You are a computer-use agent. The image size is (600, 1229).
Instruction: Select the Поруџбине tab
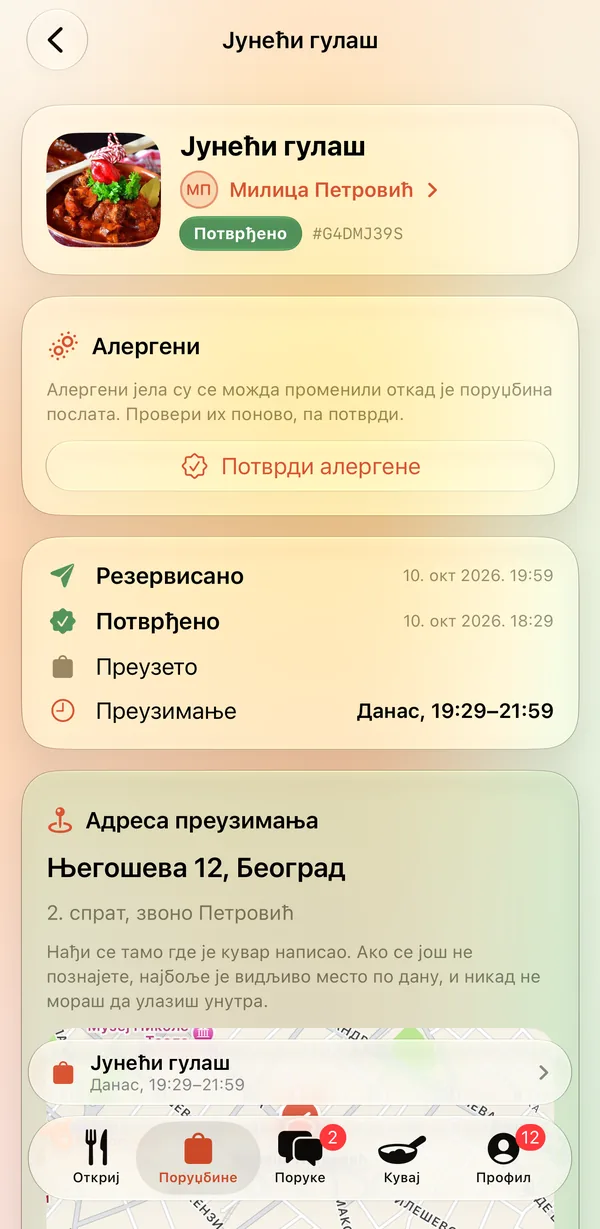pyautogui.click(x=198, y=1156)
